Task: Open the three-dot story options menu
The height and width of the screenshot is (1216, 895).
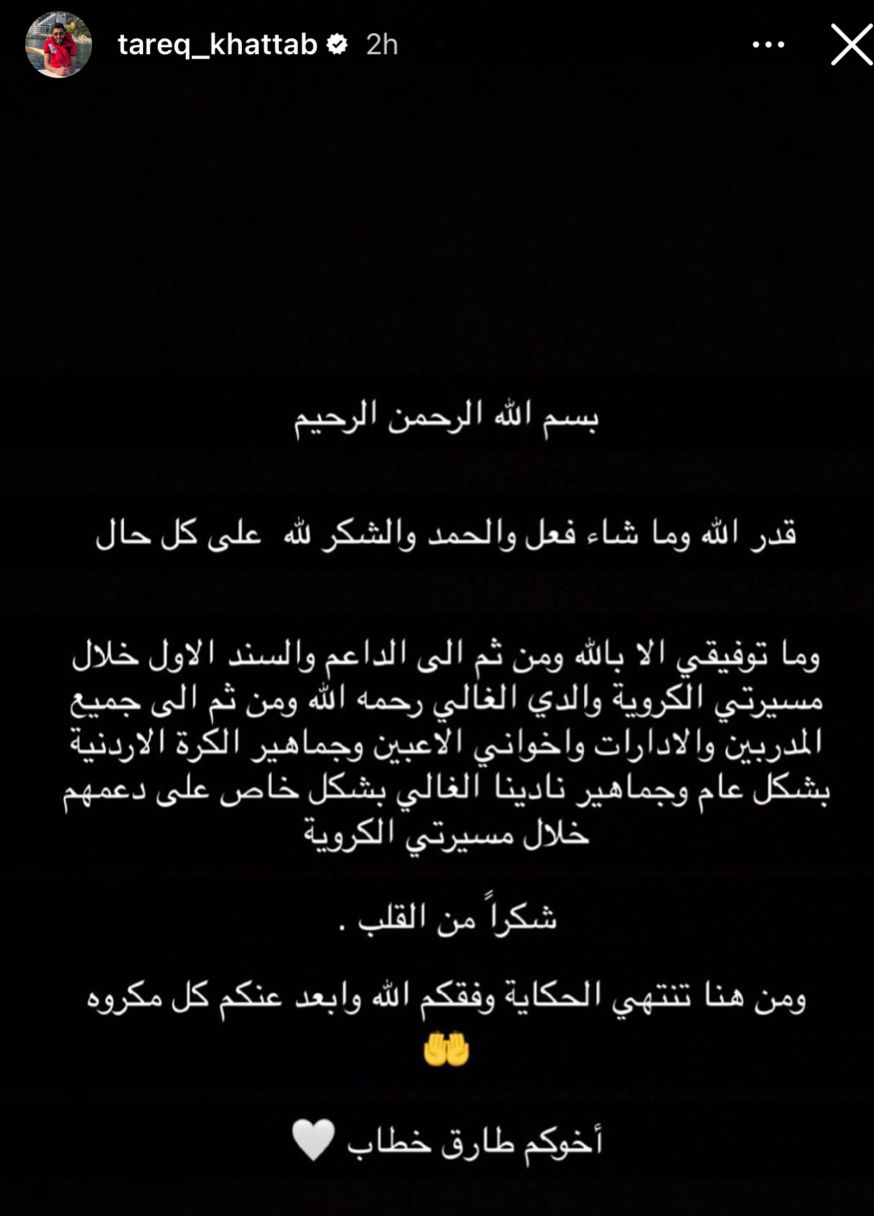Action: 768,45
